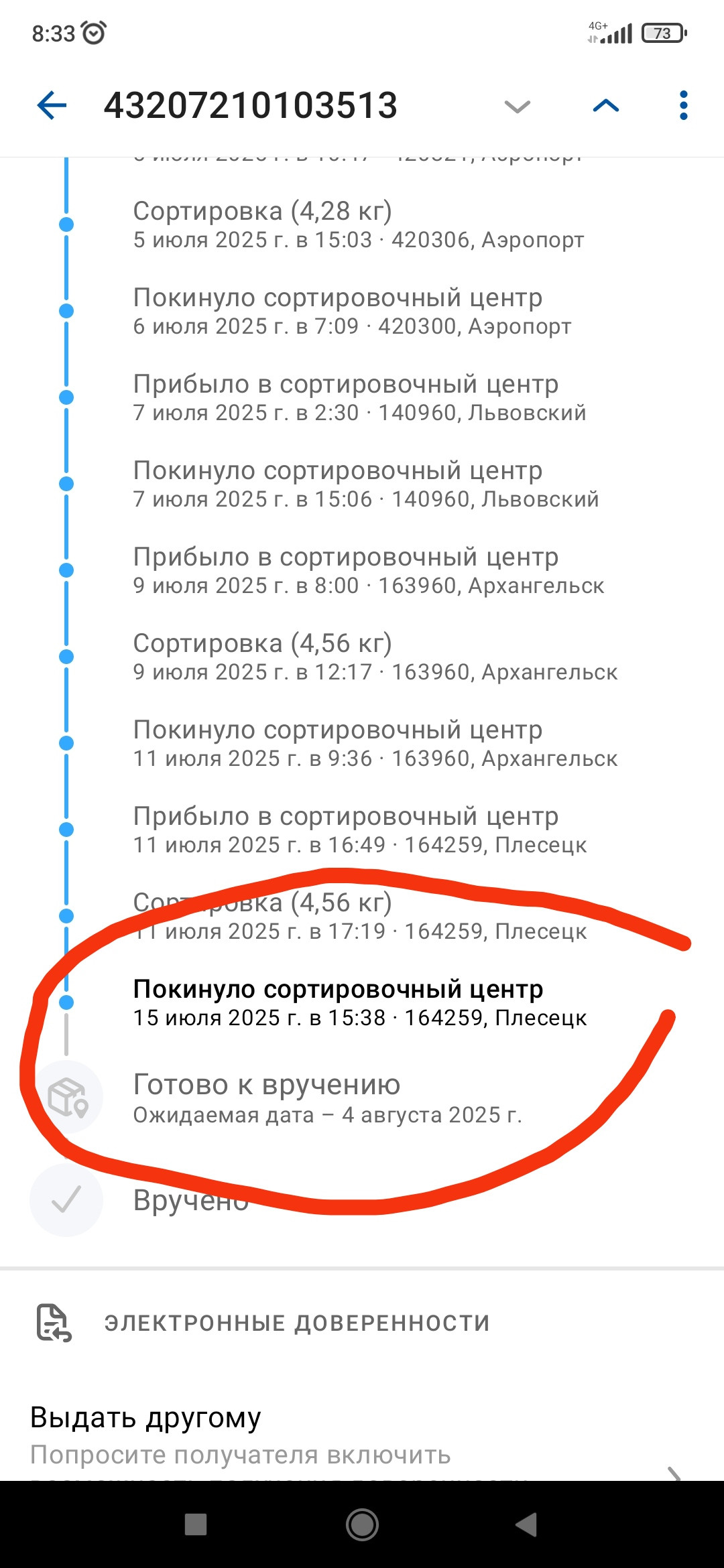Open recent apps from navigation bar
The height and width of the screenshot is (1568, 724).
tap(196, 1524)
